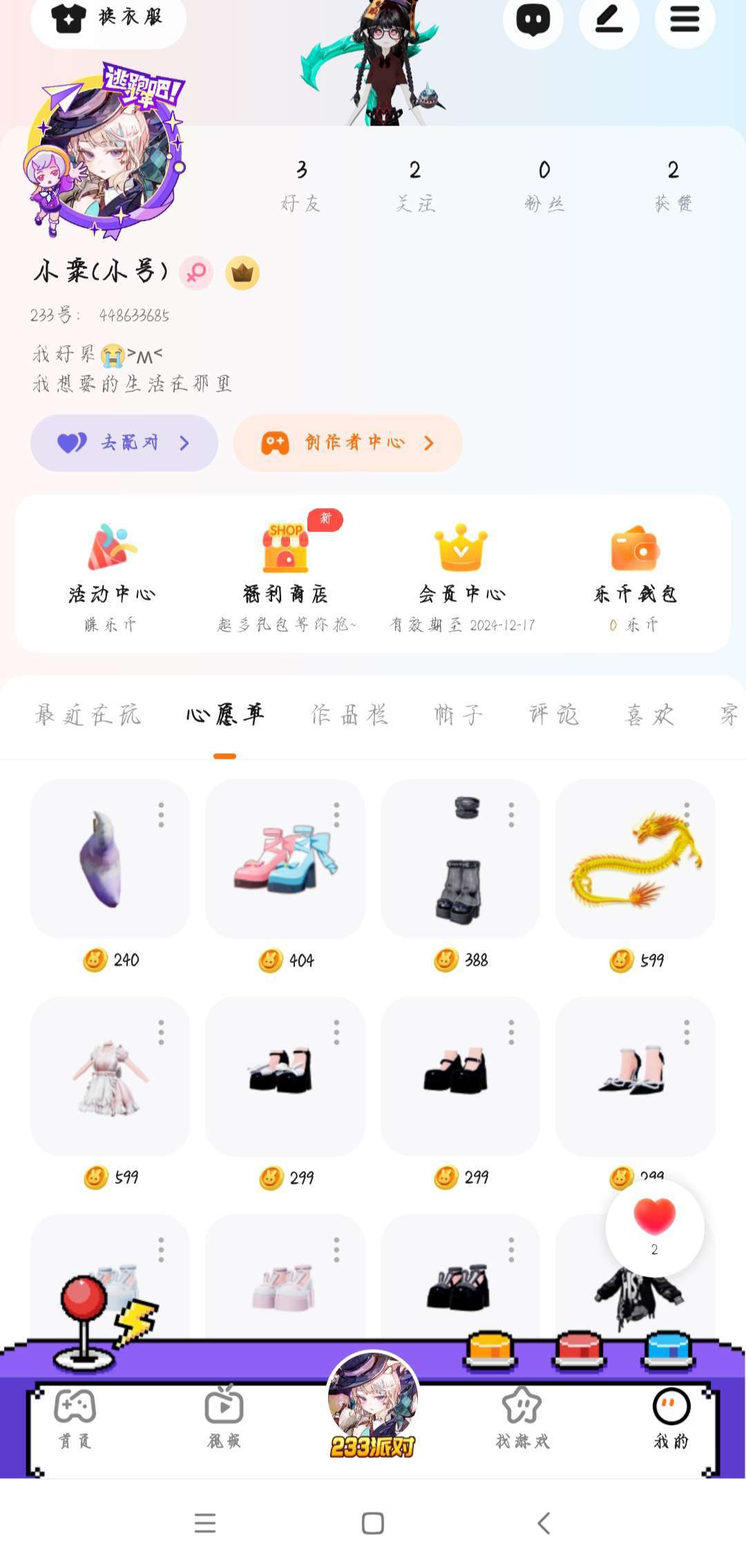The width and height of the screenshot is (746, 1568).
Task: Open the hamburger menu
Action: tap(685, 19)
